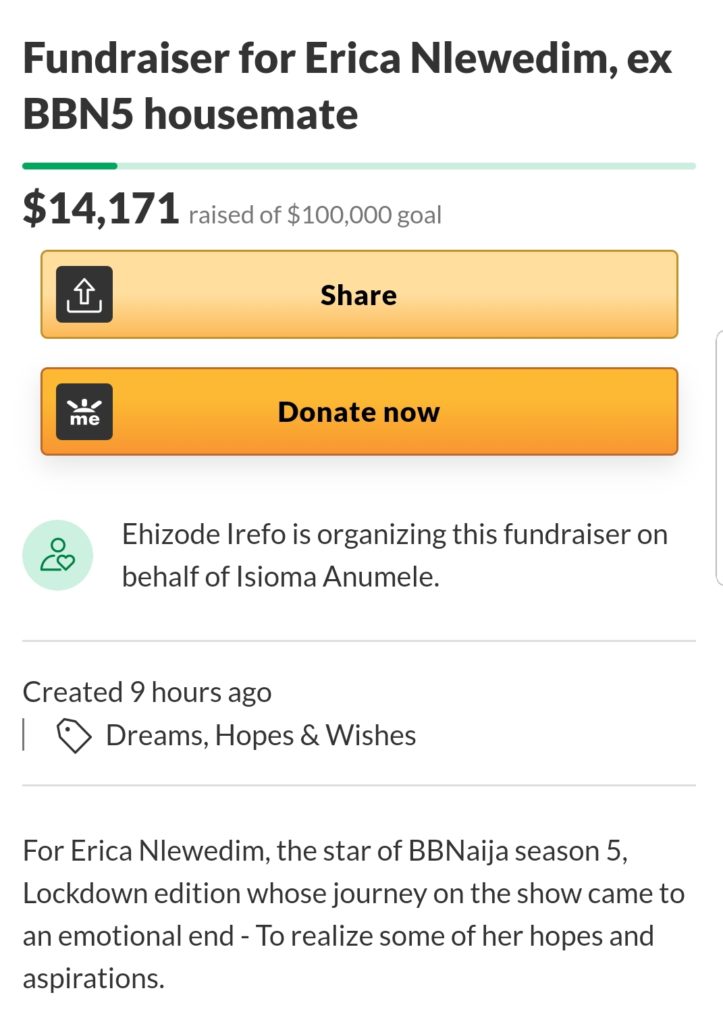Click the organizer description sentence
The width and height of the screenshot is (723, 1024).
[395, 555]
